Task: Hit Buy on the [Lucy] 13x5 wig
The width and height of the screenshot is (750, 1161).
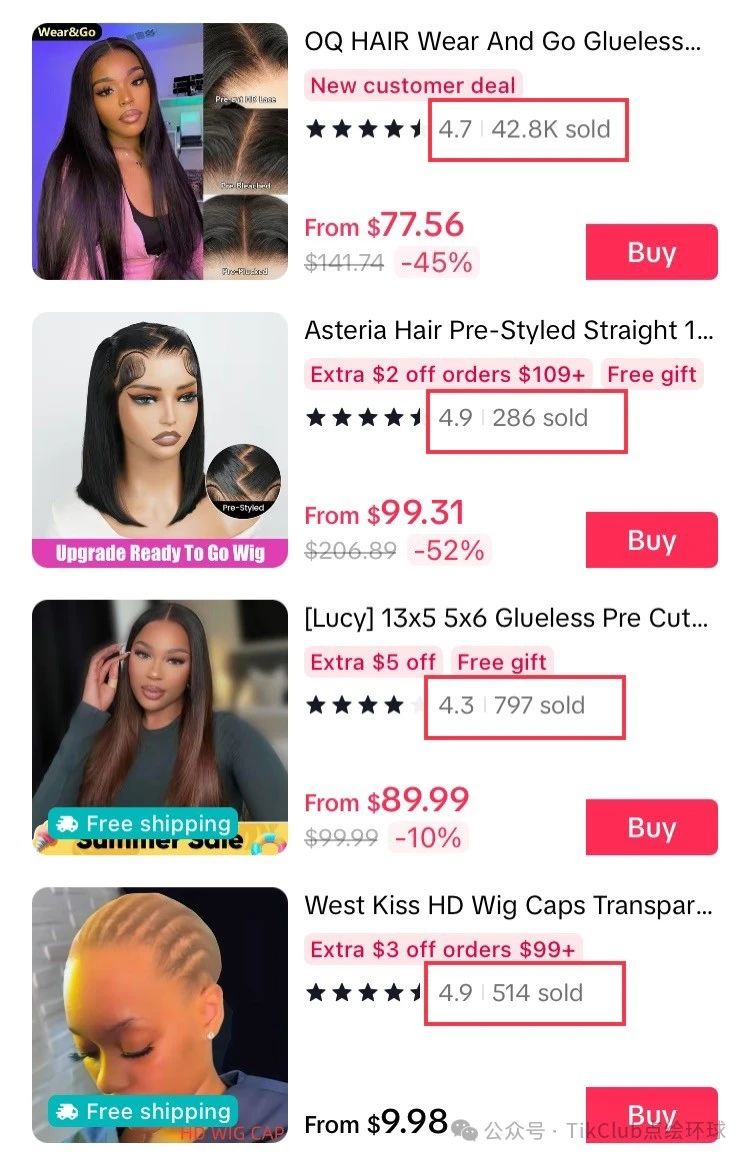Action: click(x=651, y=827)
